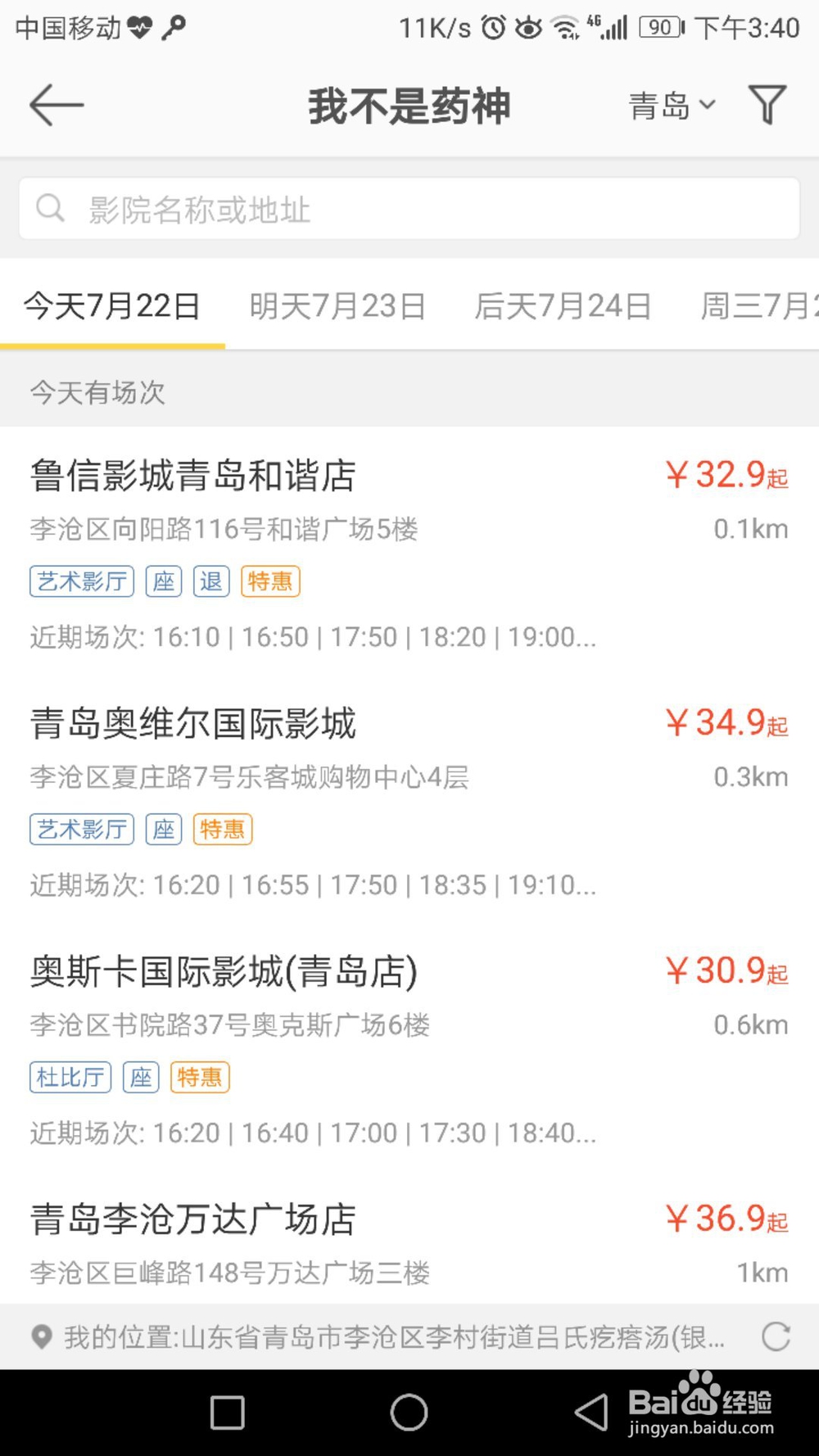Tap the system home button
The height and width of the screenshot is (1456, 819).
click(x=409, y=1412)
